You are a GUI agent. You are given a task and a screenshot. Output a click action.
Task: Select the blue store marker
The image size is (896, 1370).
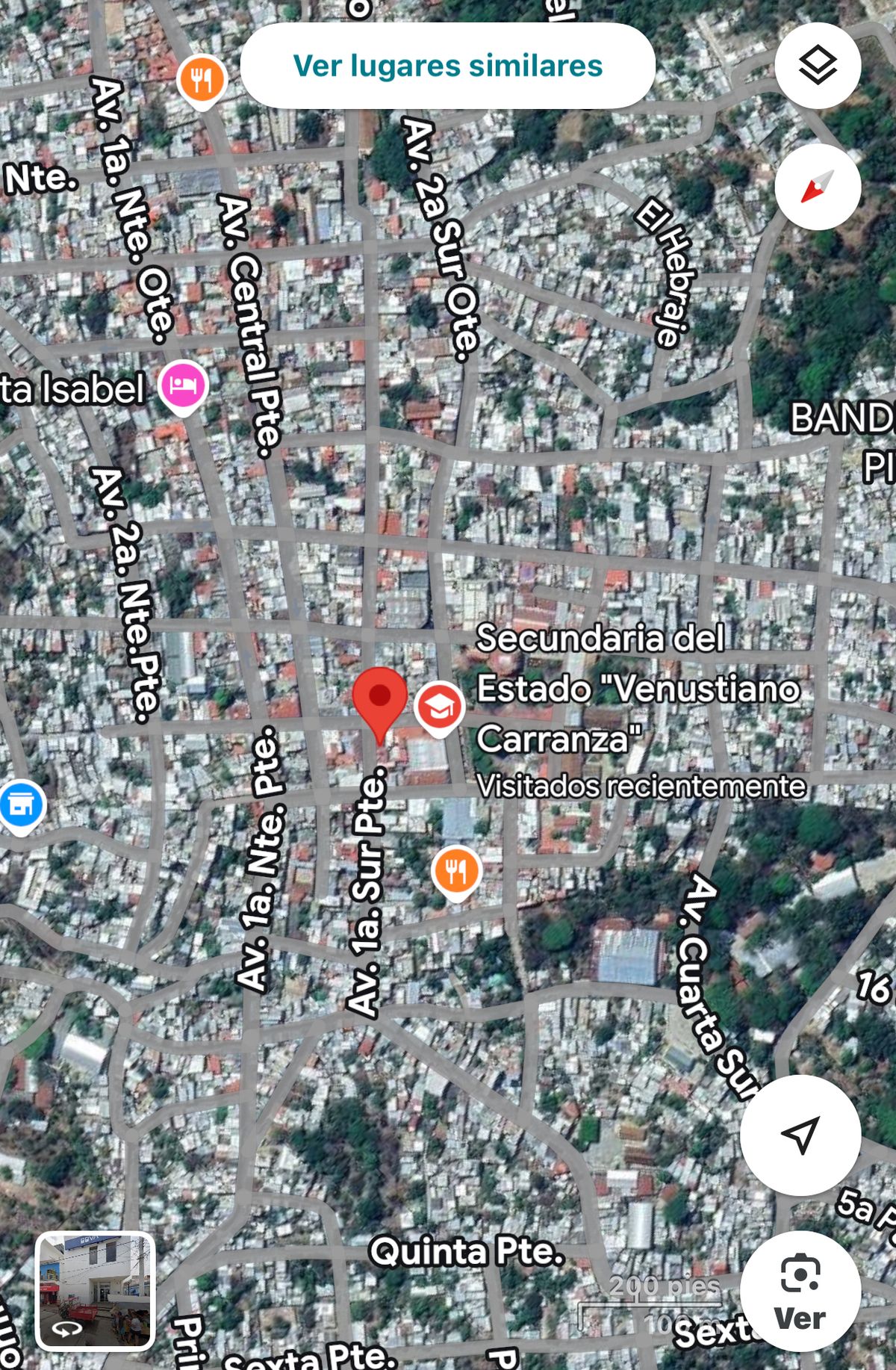22,805
